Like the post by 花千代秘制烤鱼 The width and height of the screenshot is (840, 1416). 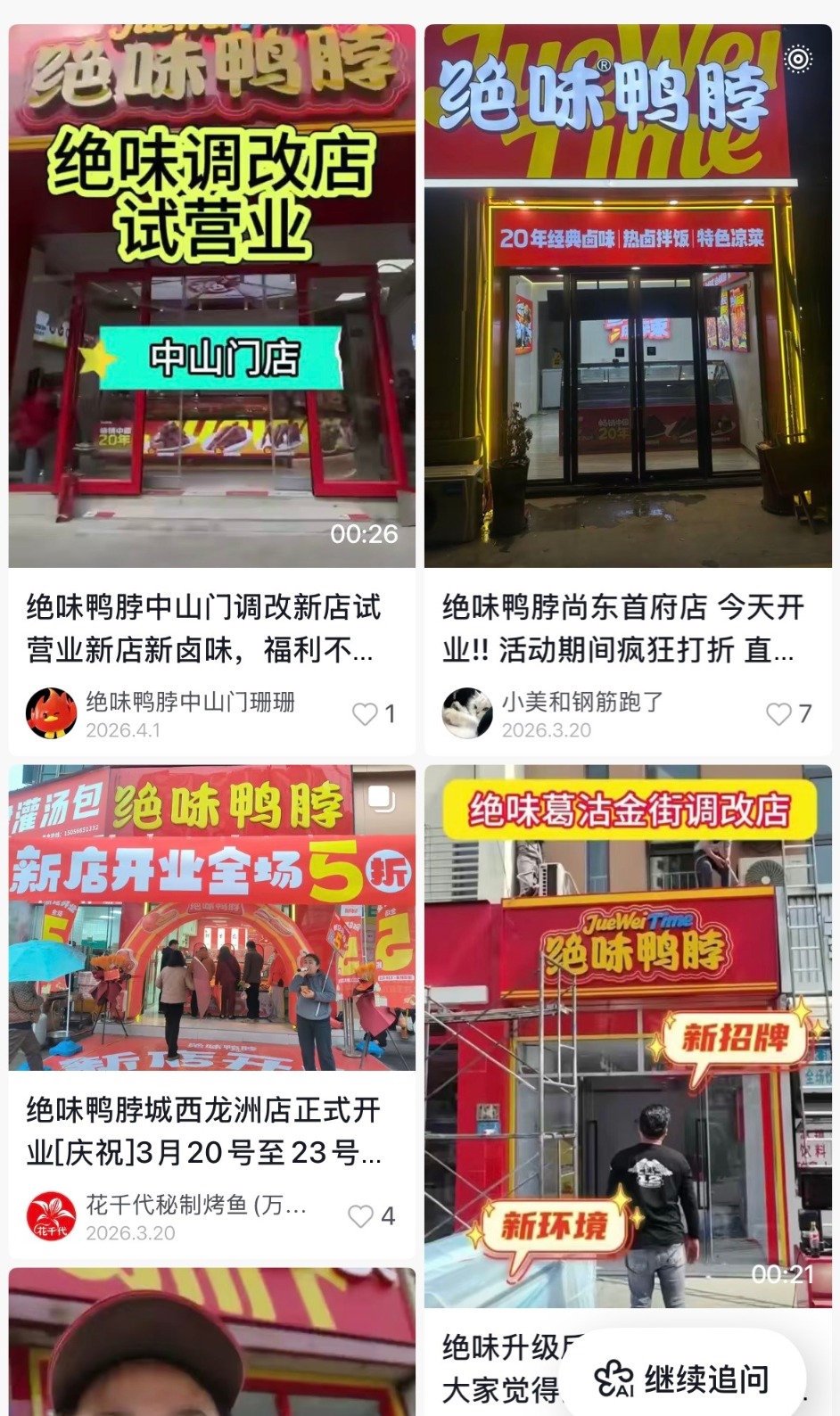tap(360, 1216)
